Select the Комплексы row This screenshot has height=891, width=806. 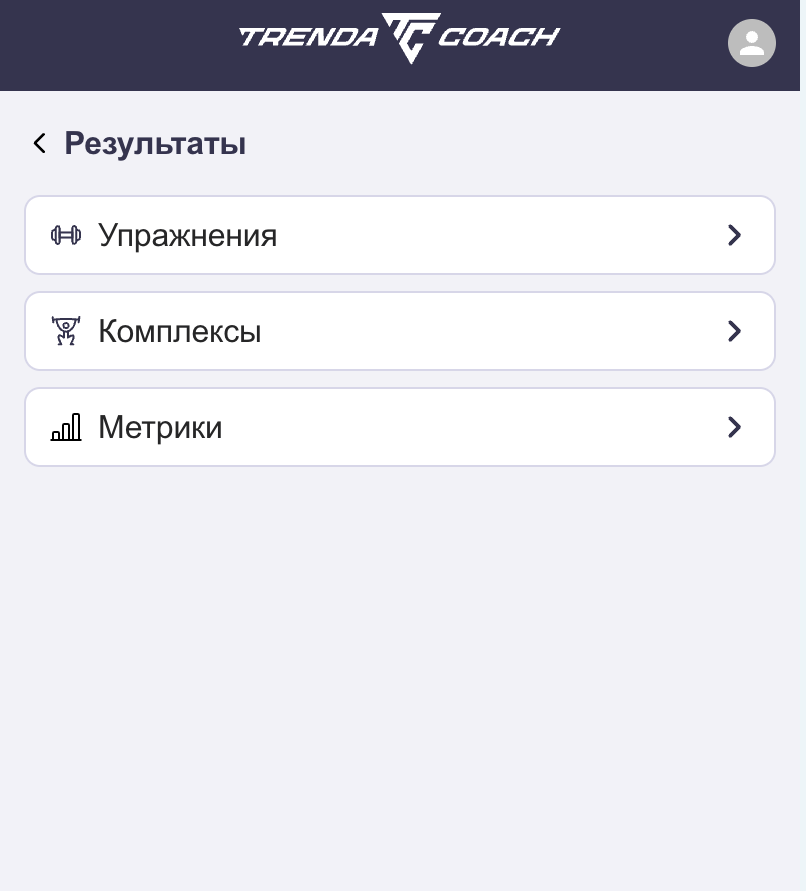click(400, 331)
